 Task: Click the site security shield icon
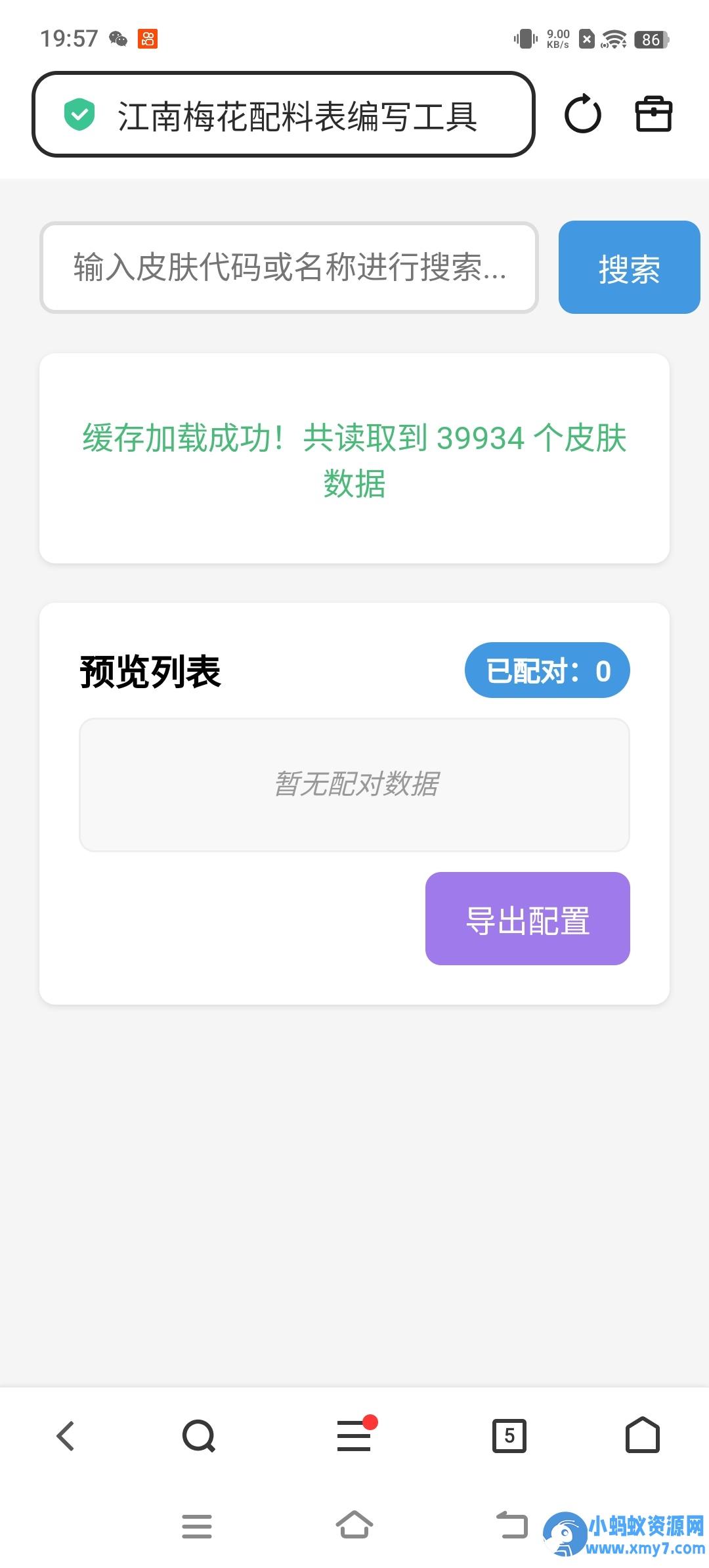click(79, 115)
